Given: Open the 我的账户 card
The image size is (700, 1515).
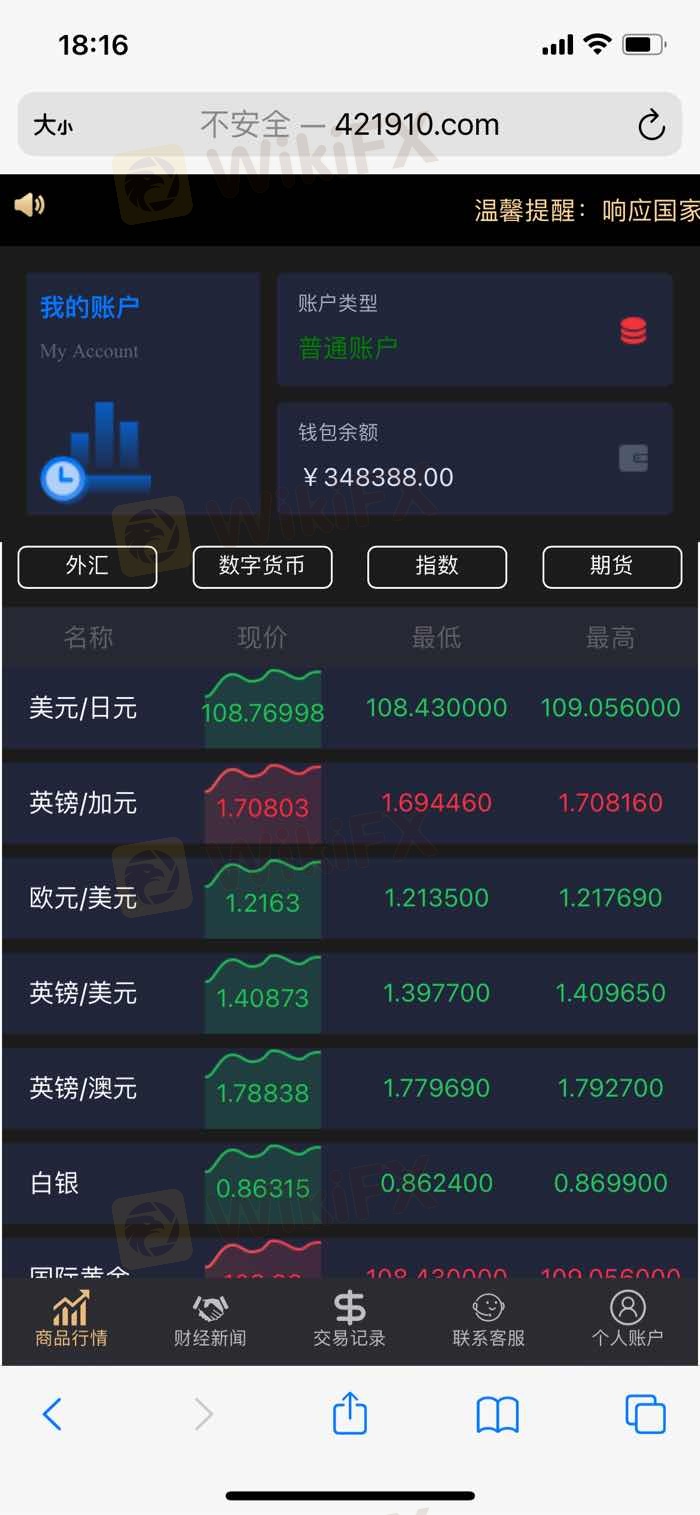Looking at the screenshot, I should pos(143,393).
